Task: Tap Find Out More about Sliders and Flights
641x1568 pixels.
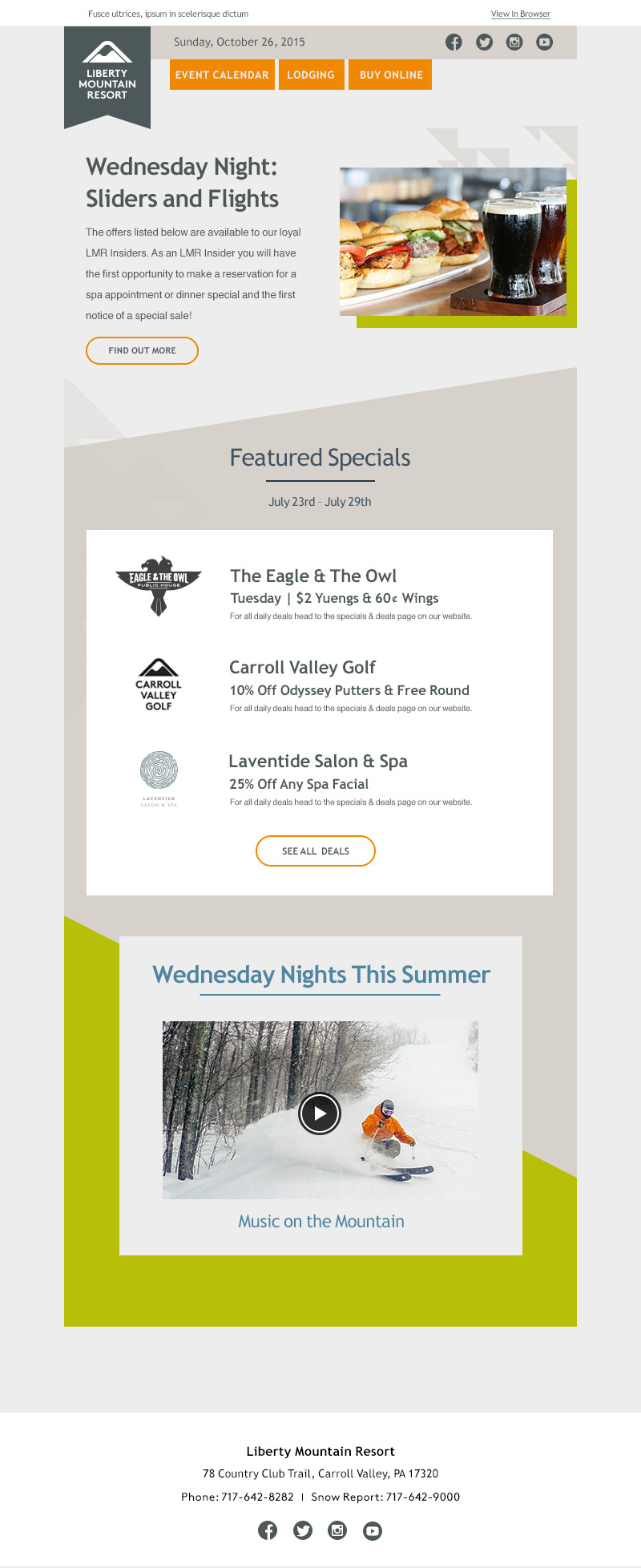Action: click(142, 350)
